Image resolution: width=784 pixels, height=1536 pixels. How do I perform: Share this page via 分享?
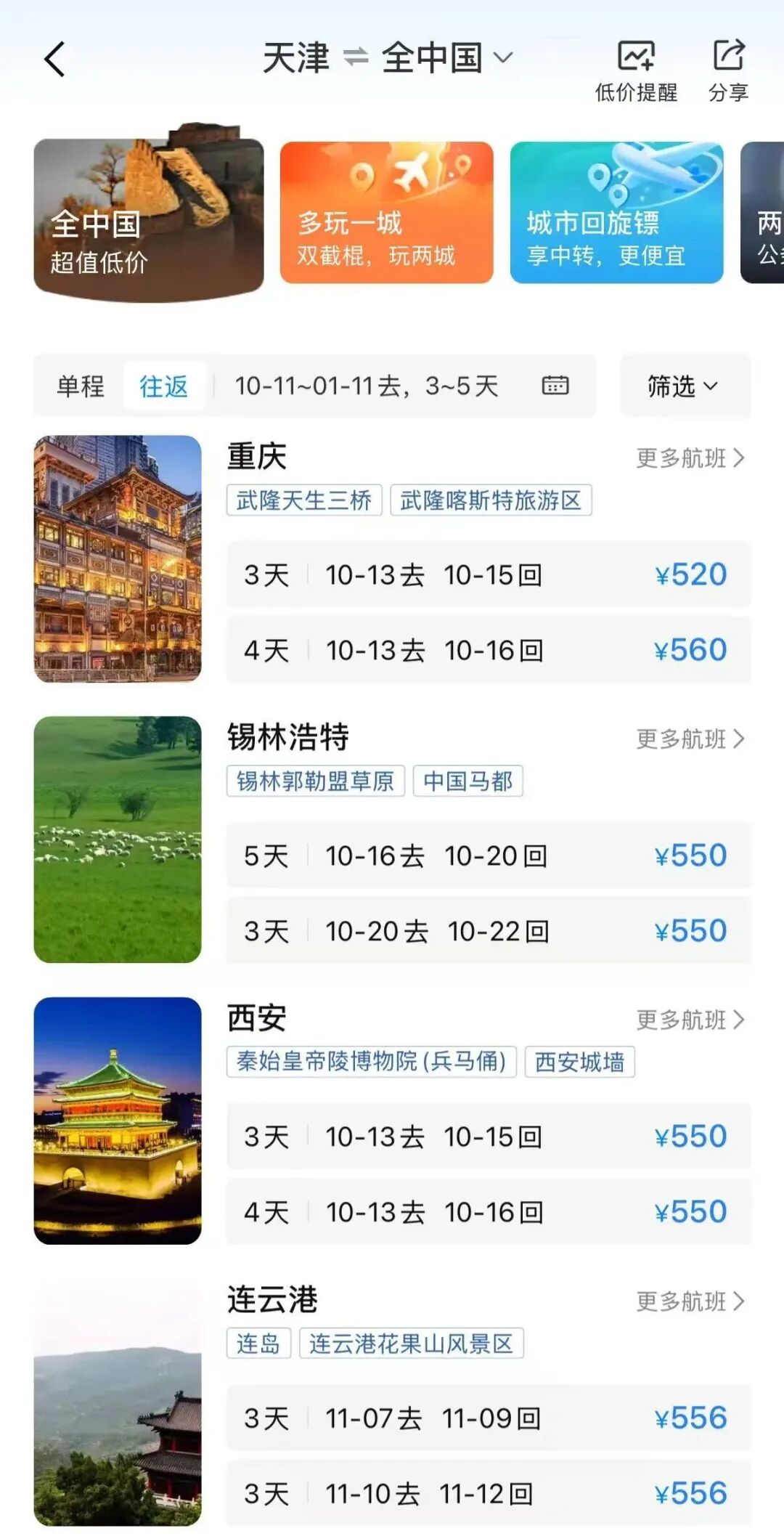[728, 70]
